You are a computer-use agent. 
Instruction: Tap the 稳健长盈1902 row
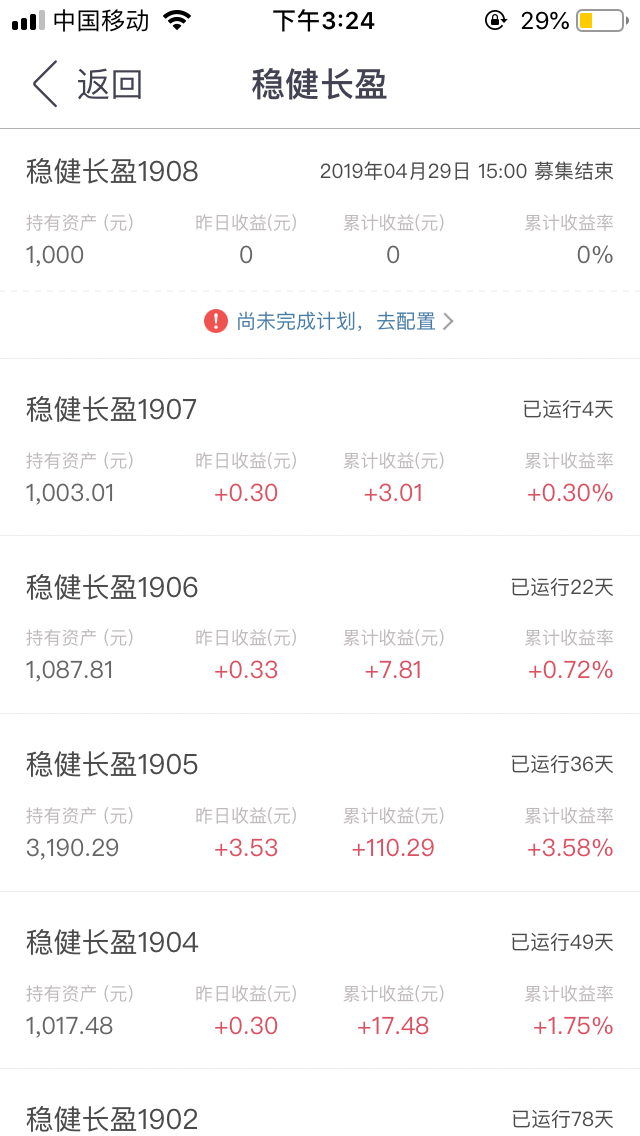[x=320, y=1103]
